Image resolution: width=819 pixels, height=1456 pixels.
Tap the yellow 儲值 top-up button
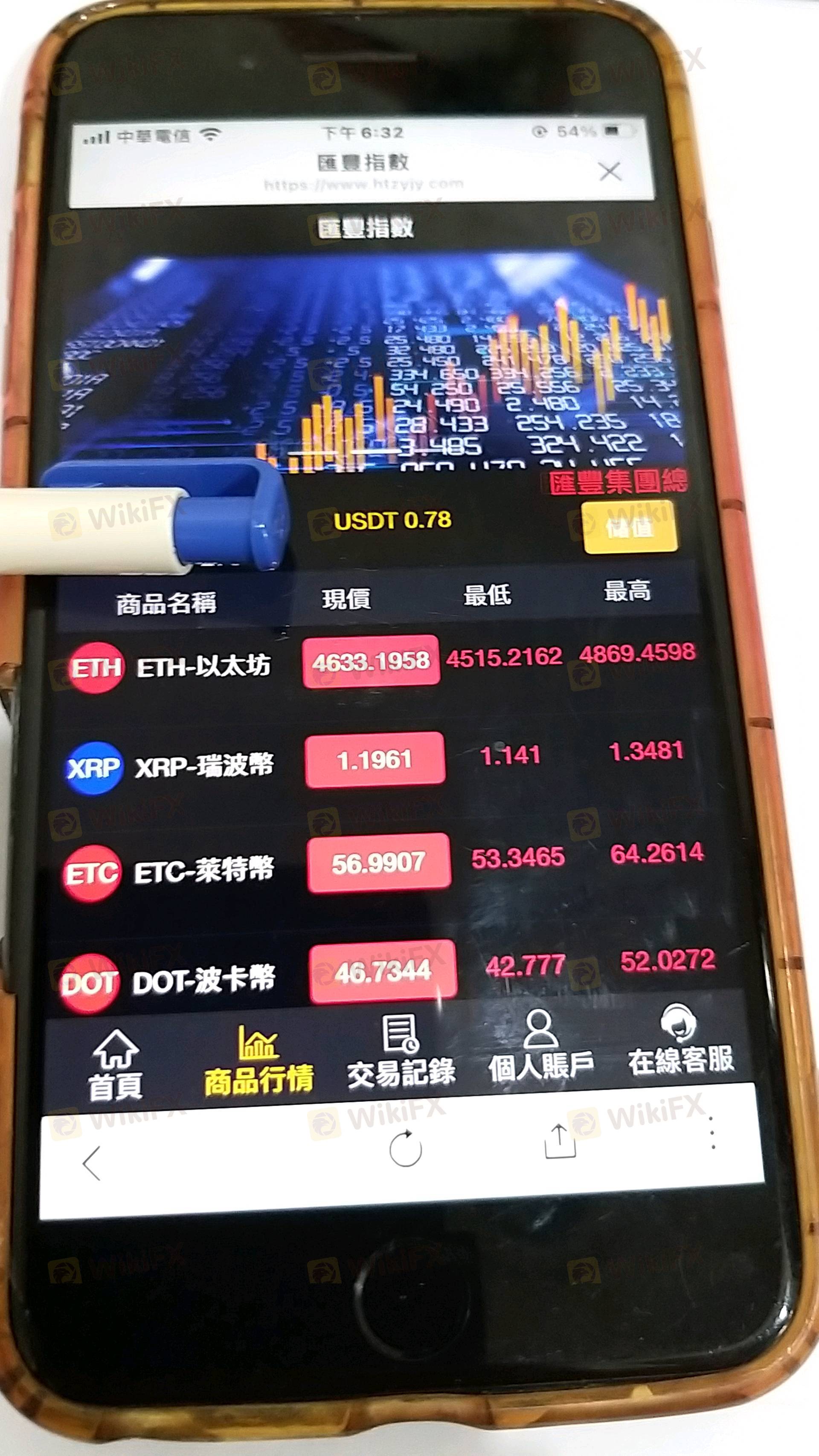[x=630, y=527]
